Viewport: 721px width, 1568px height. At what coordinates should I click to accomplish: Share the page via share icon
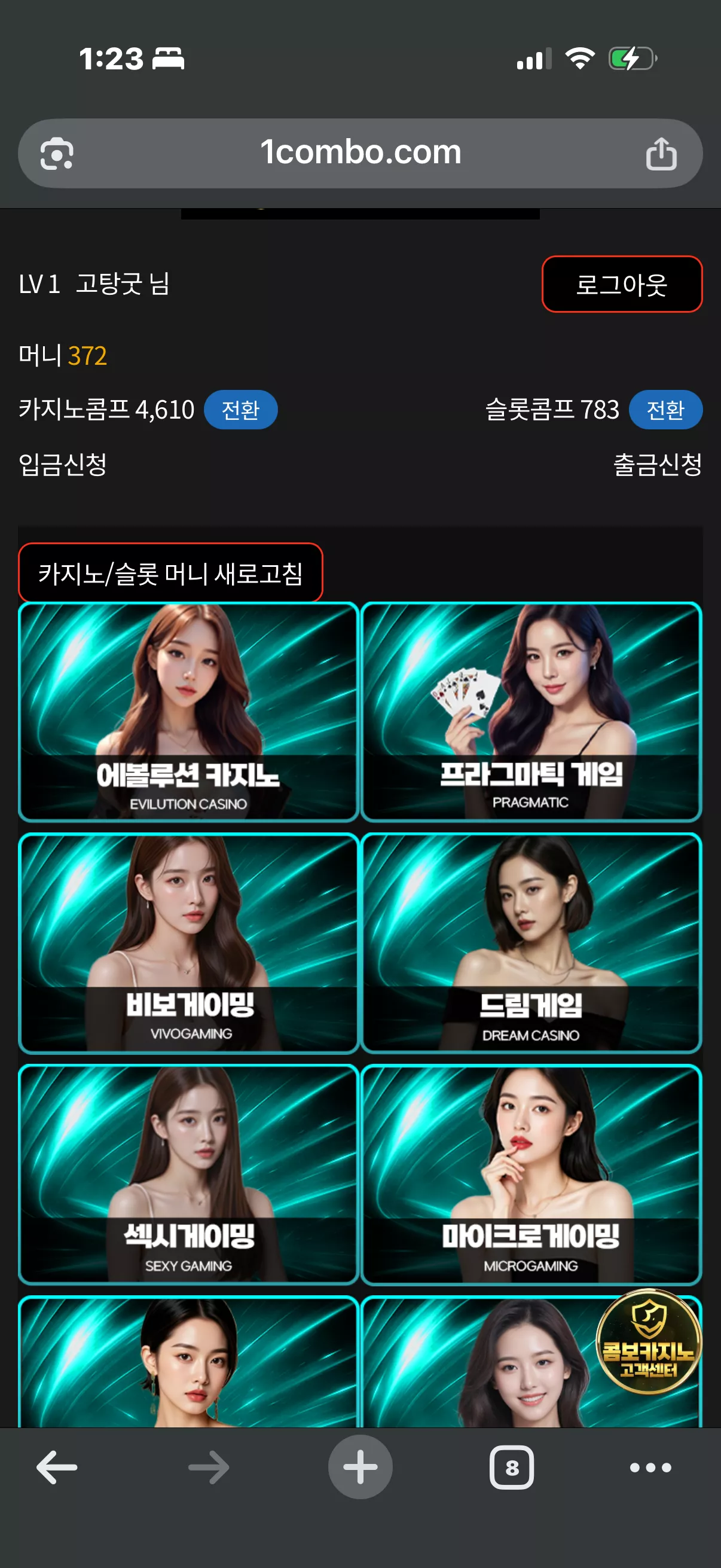(x=661, y=152)
